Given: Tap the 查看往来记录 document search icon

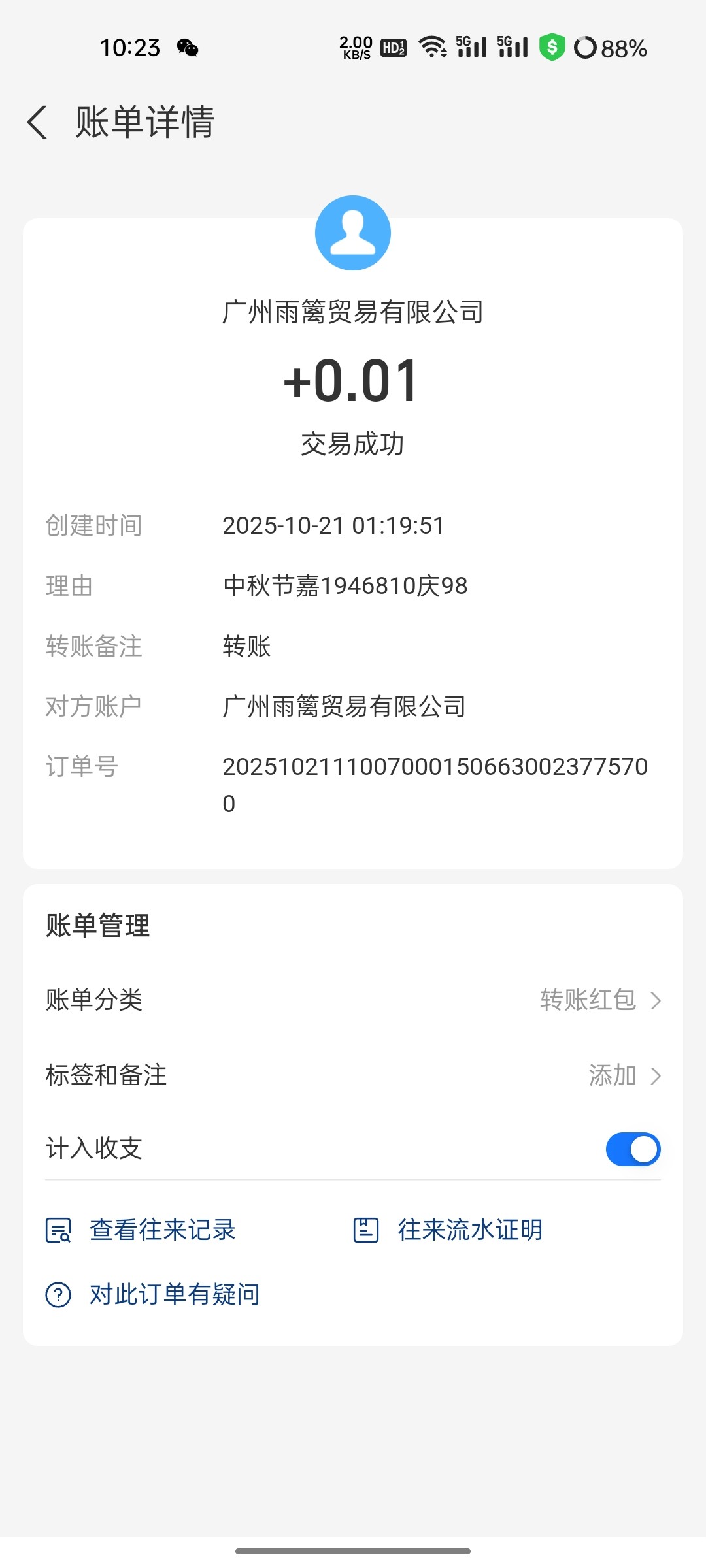Looking at the screenshot, I should pyautogui.click(x=58, y=1229).
